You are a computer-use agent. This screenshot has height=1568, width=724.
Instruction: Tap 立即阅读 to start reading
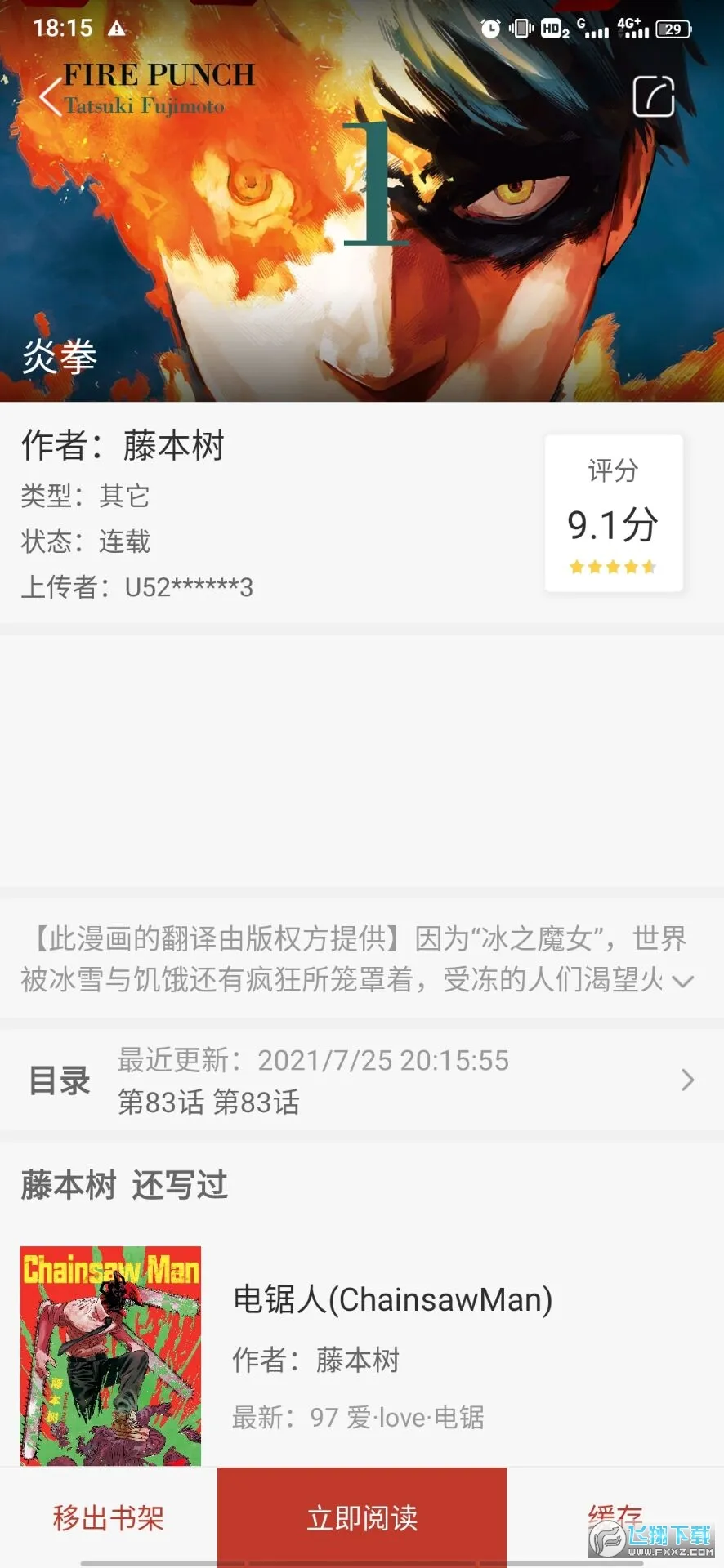(x=362, y=1517)
